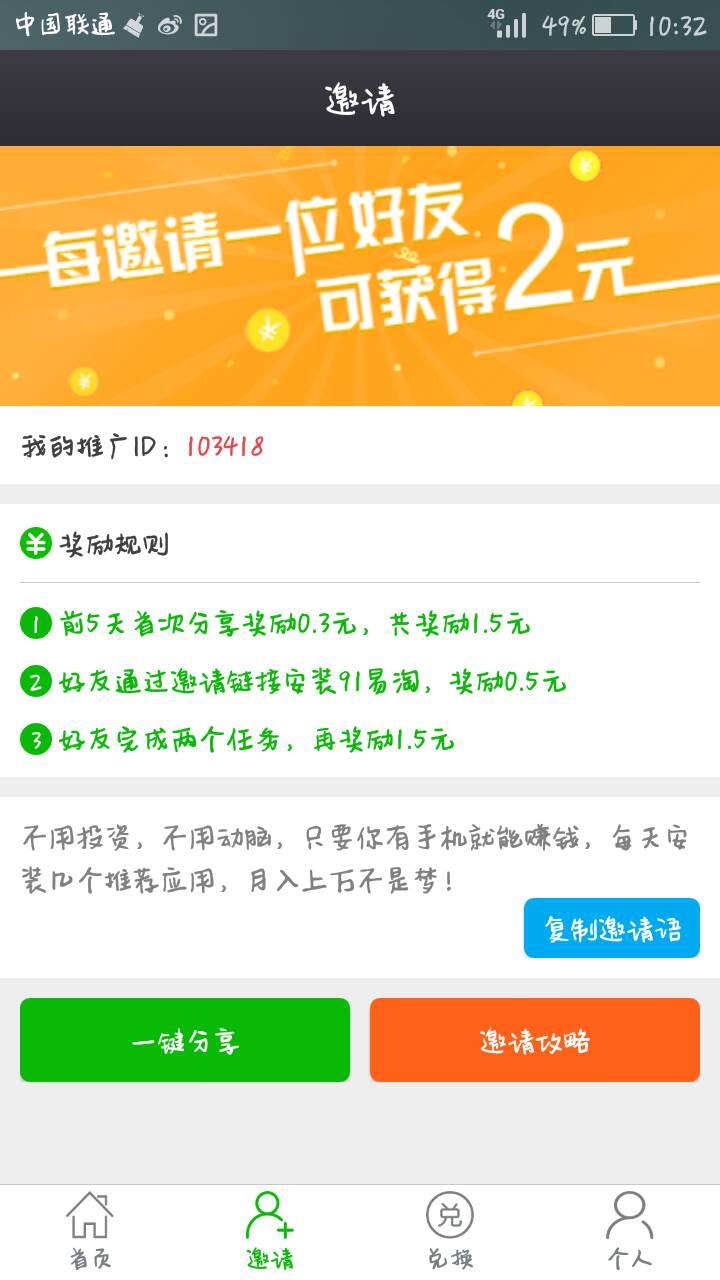Switch to the 首页 tab
This screenshot has width=720, height=1280.
[x=90, y=1231]
